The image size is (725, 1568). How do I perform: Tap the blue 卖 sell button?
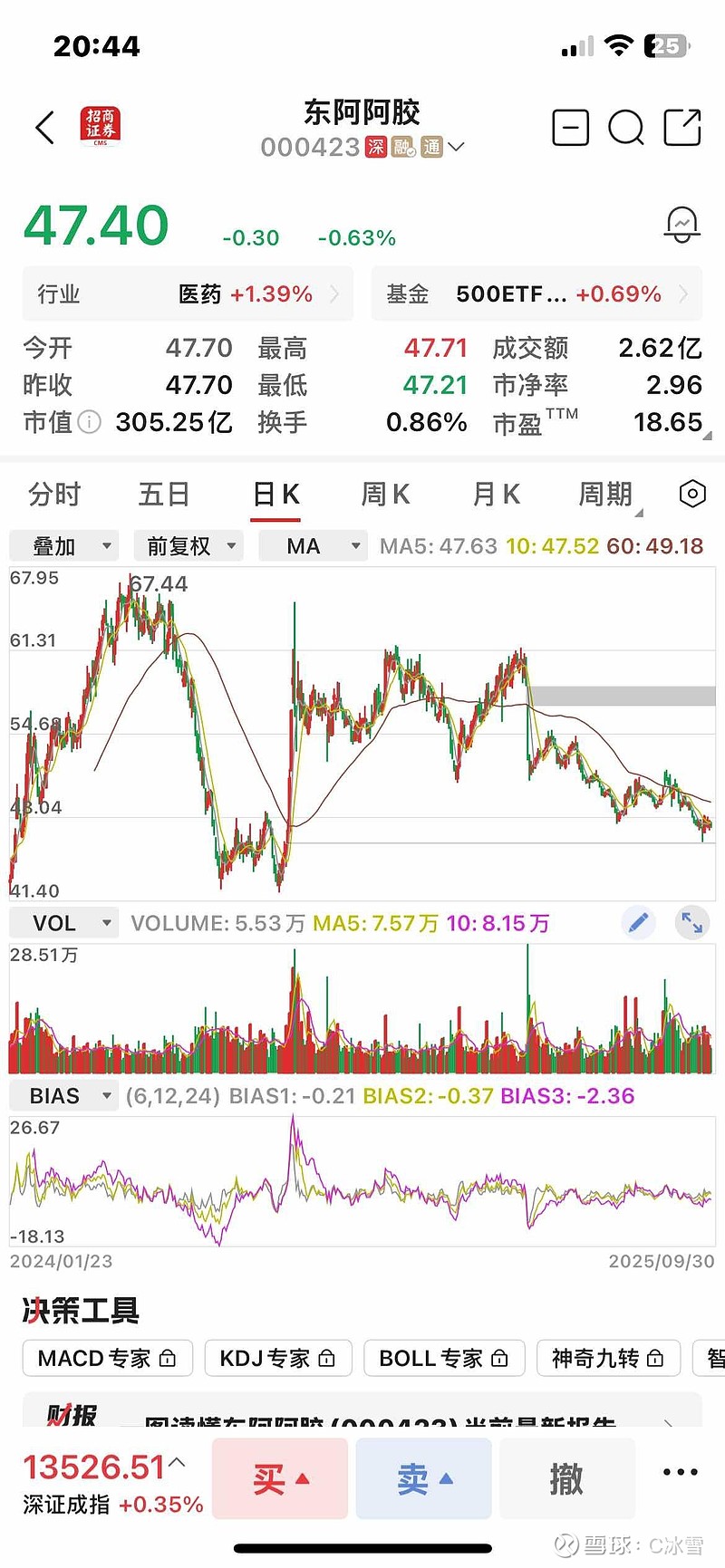(x=423, y=1478)
